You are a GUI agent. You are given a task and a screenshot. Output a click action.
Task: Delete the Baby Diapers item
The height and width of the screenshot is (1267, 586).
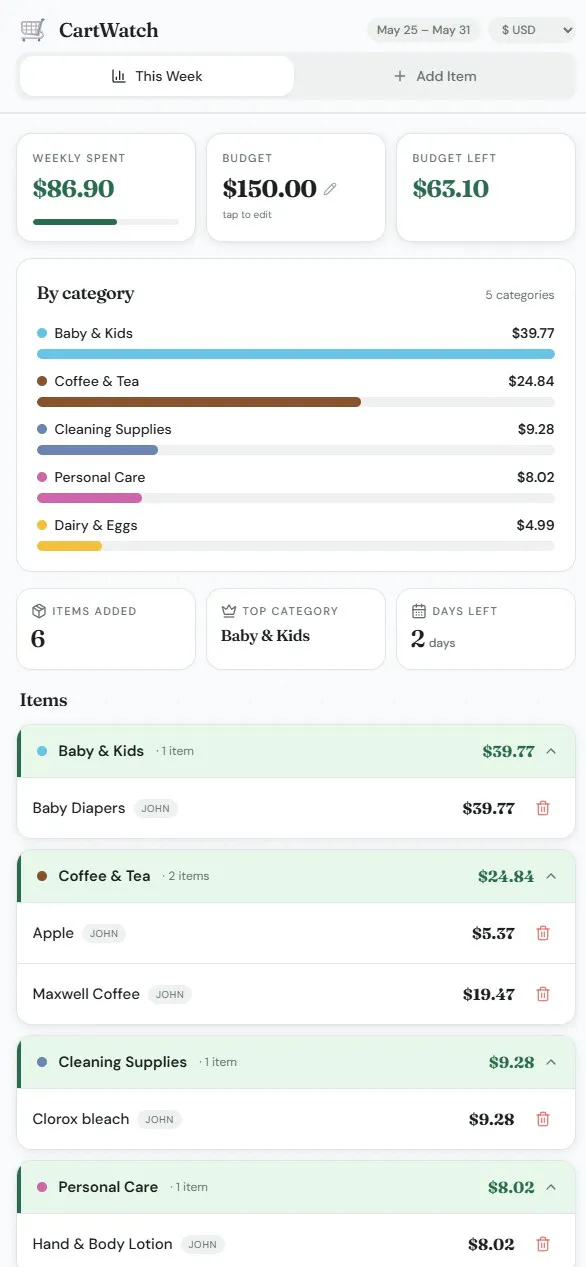(543, 808)
